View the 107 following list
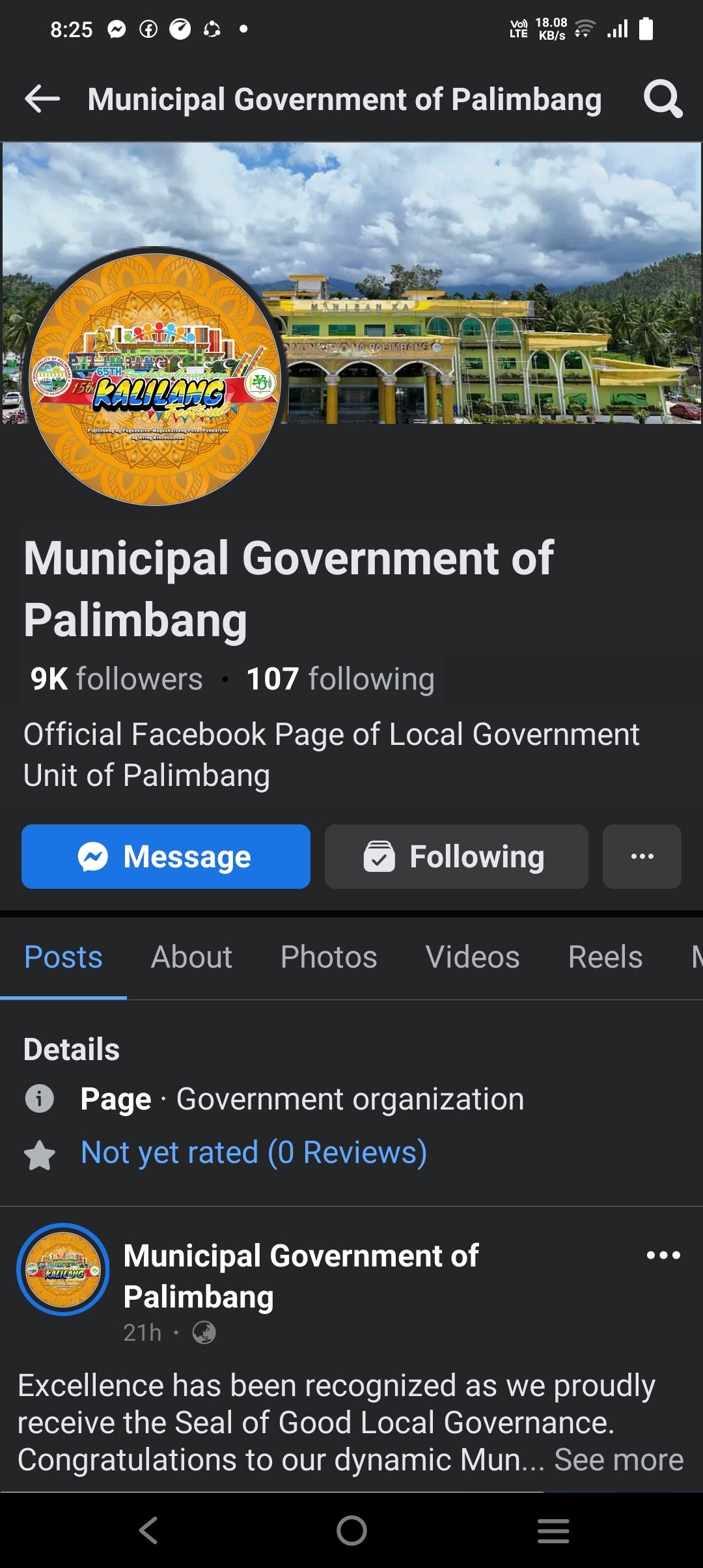 [x=340, y=679]
